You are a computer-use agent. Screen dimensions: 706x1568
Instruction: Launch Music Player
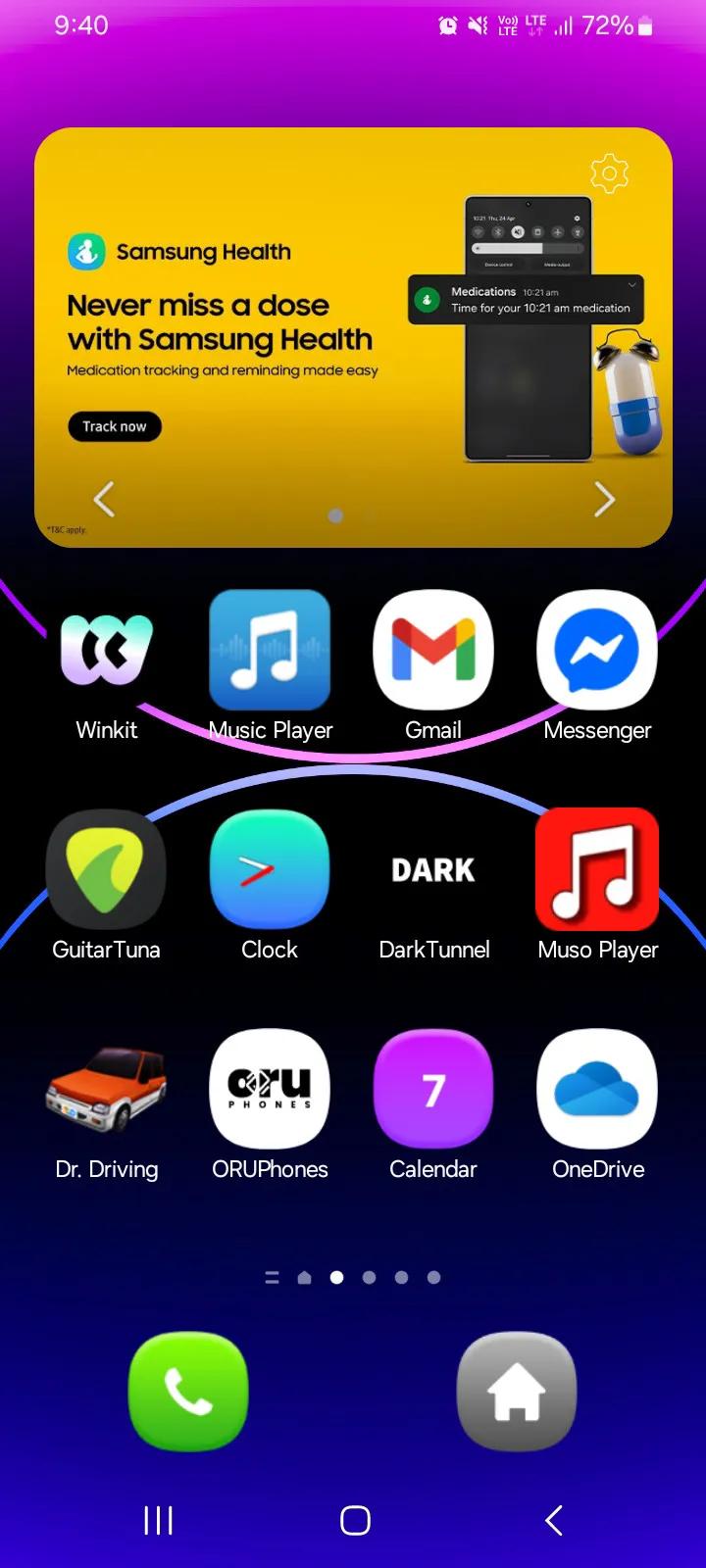click(270, 651)
